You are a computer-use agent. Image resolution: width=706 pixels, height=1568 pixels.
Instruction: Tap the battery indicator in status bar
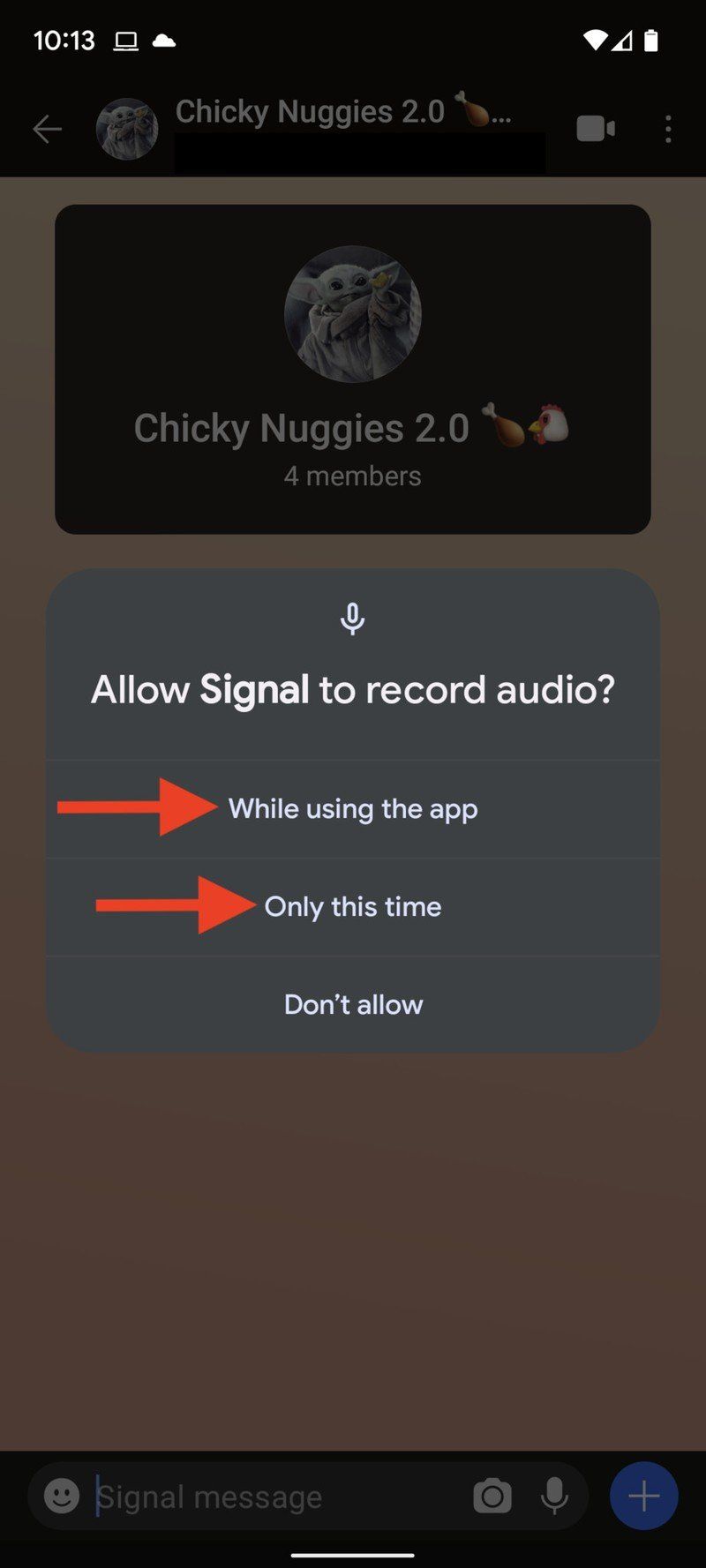(x=653, y=40)
